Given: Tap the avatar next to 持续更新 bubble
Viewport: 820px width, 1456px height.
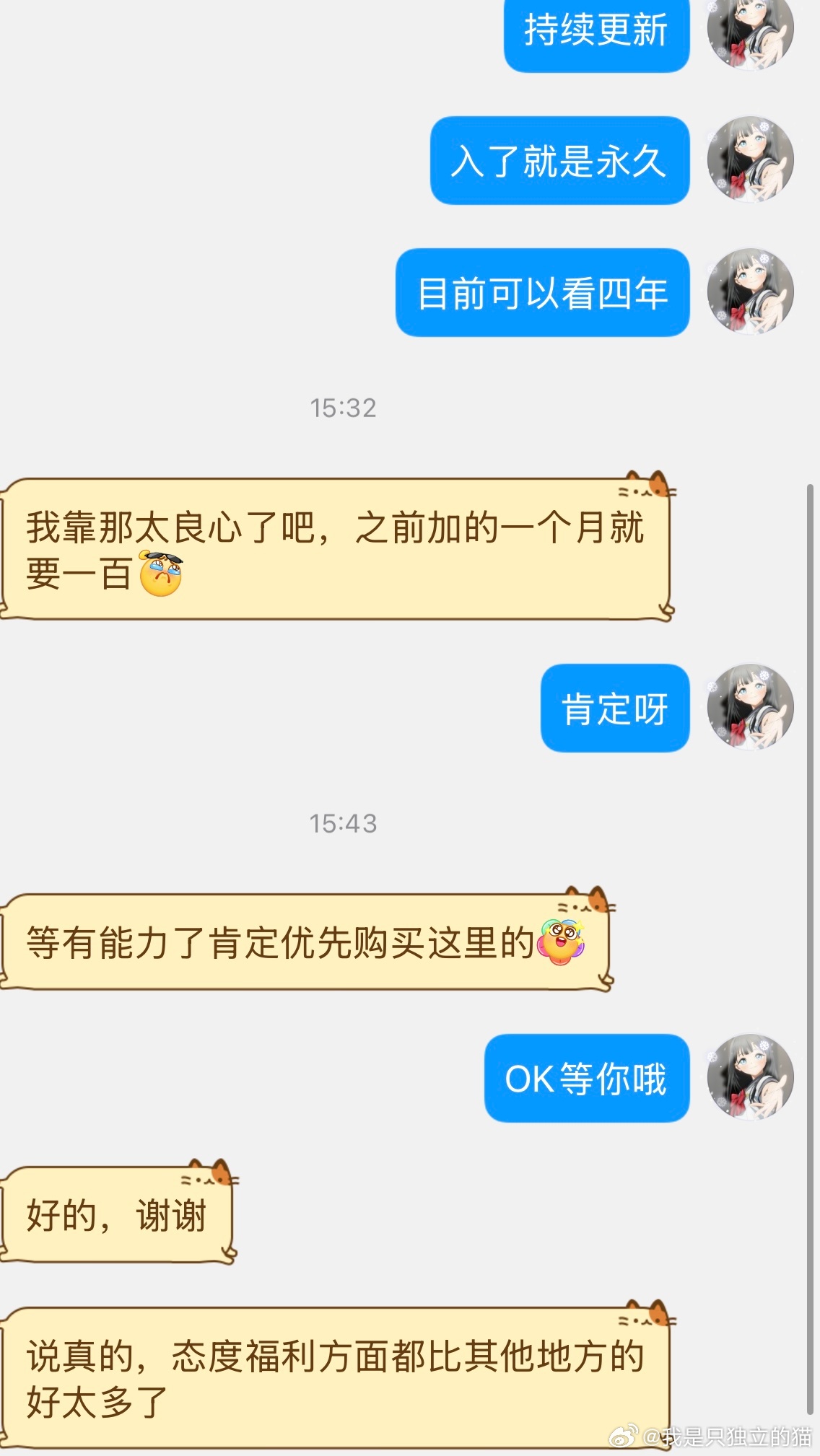Looking at the screenshot, I should tap(750, 32).
